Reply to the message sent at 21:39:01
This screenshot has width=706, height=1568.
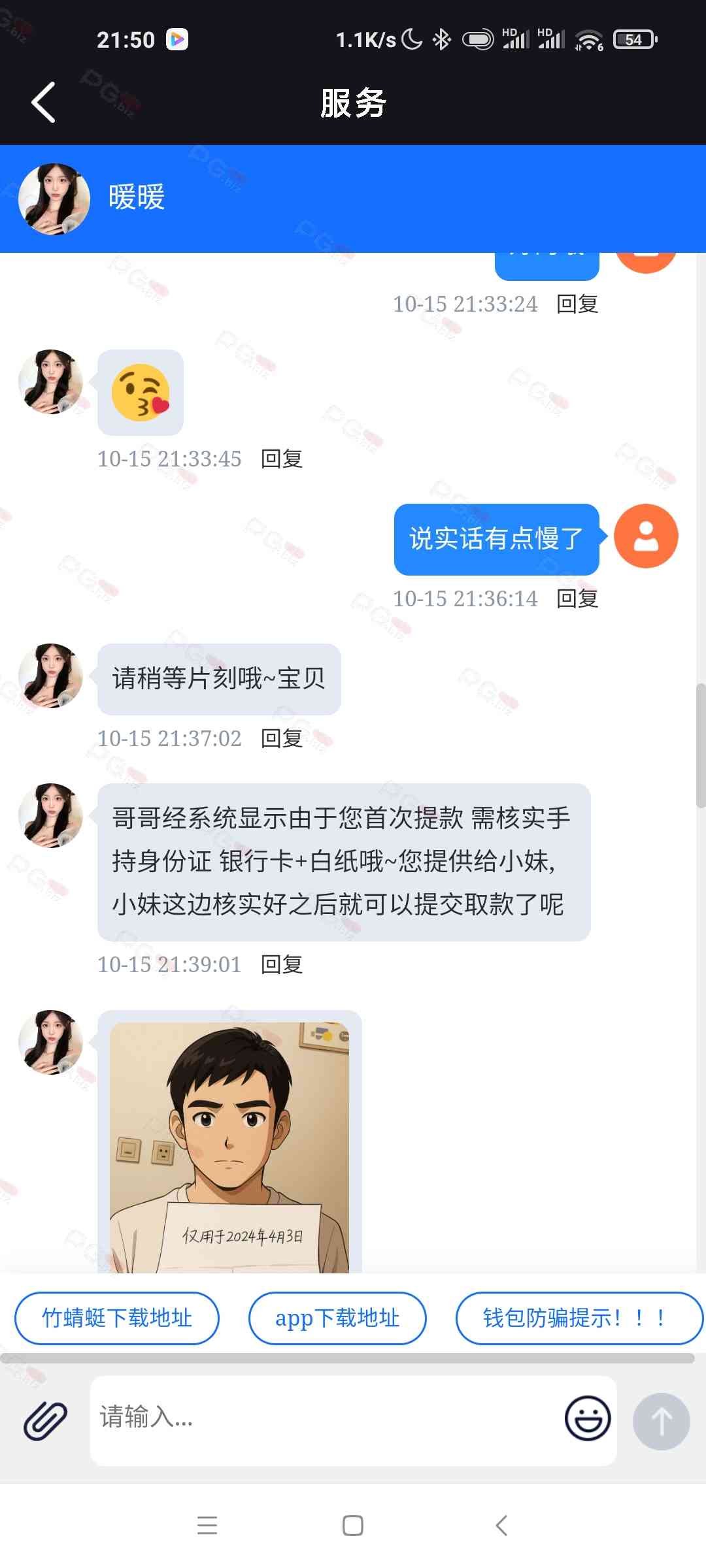click(282, 964)
